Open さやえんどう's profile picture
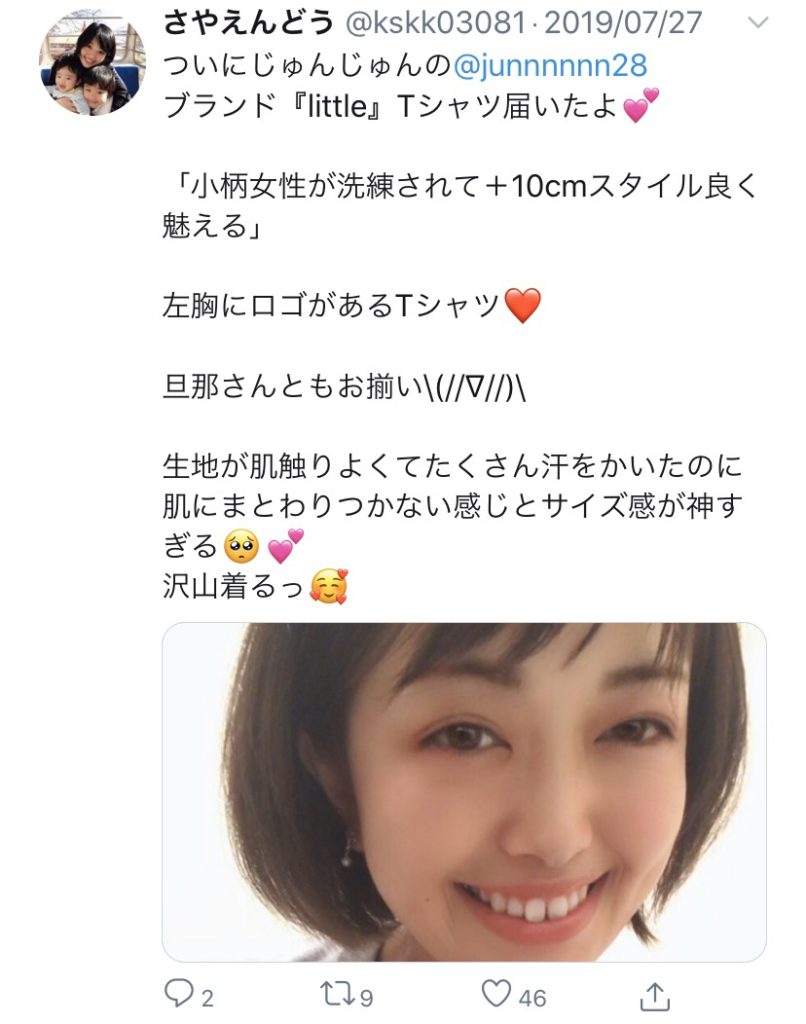Screen dimensions: 806x1024 point(92,68)
